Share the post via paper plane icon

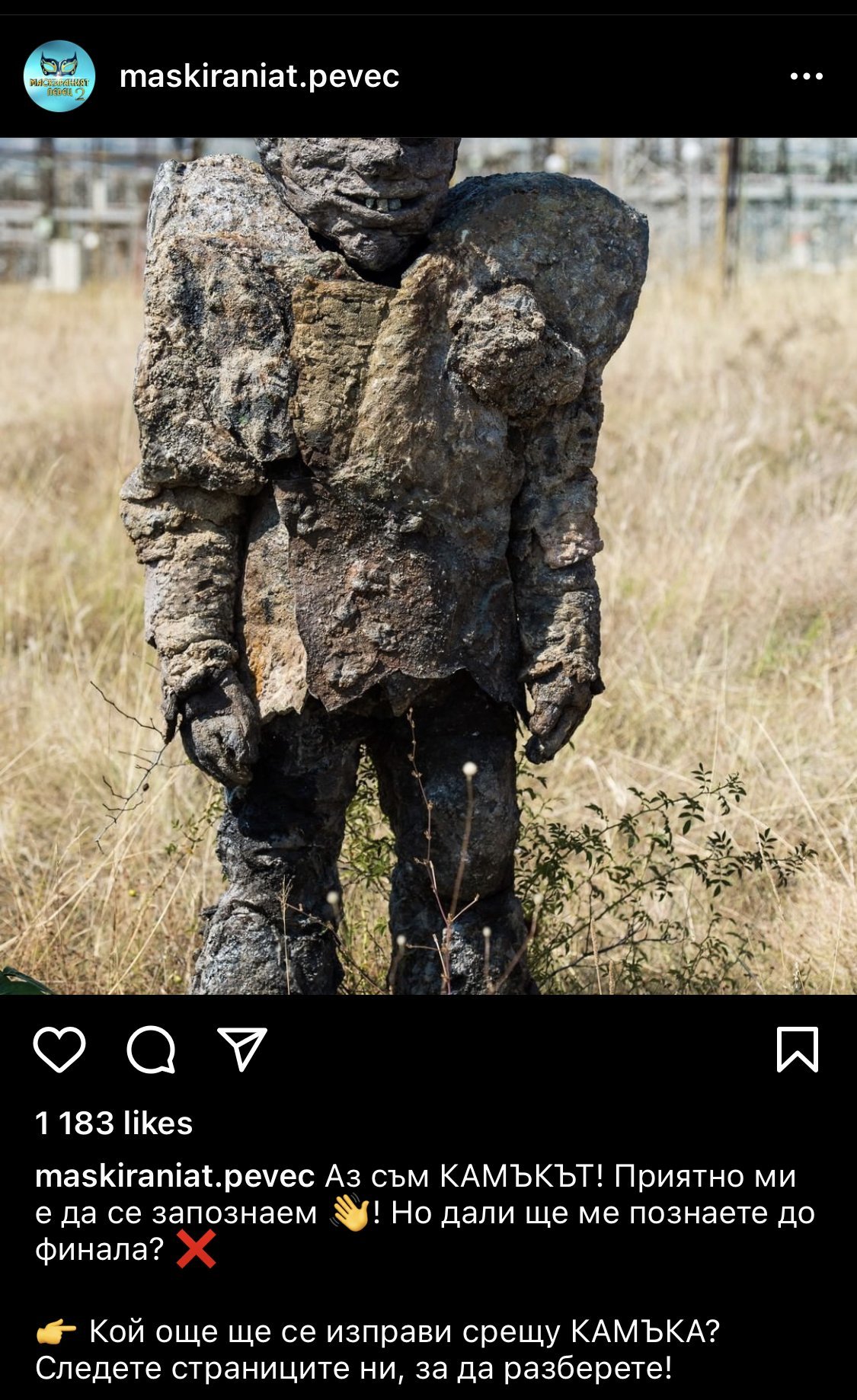pyautogui.click(x=242, y=1049)
